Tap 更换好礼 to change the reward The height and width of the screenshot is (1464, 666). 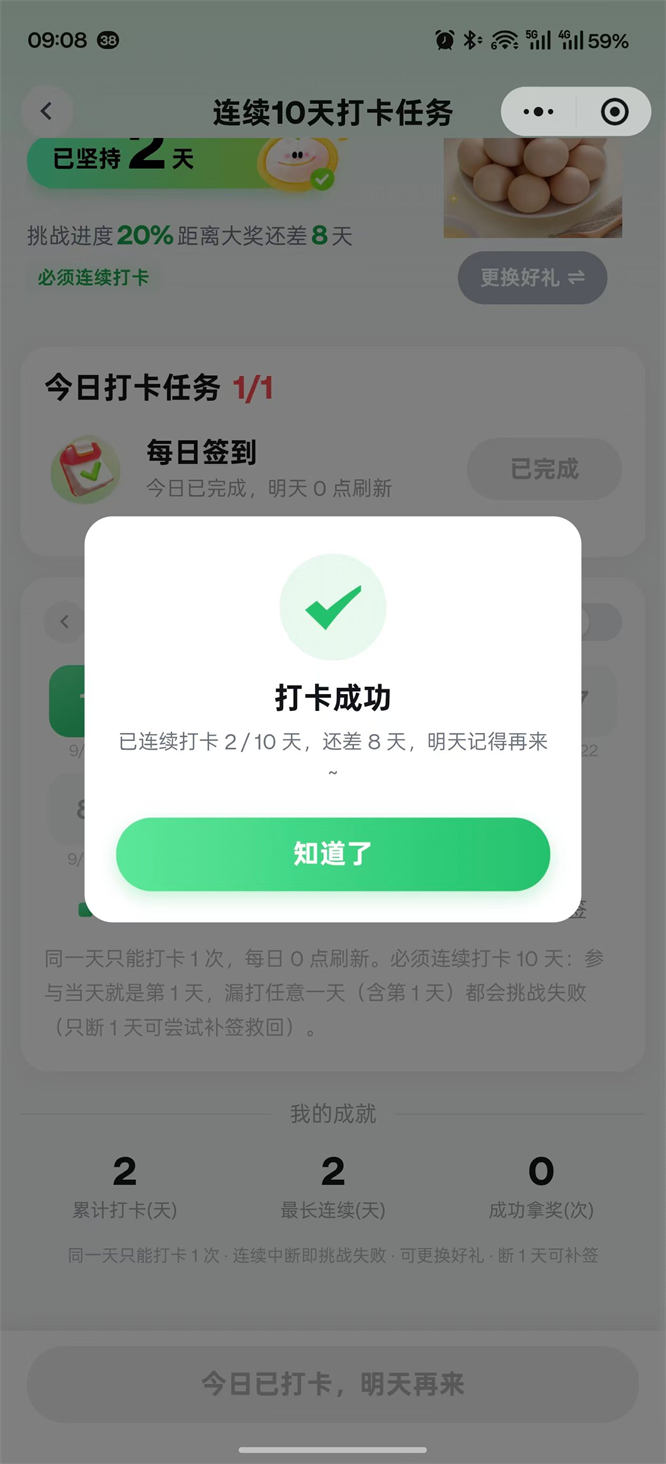point(532,278)
